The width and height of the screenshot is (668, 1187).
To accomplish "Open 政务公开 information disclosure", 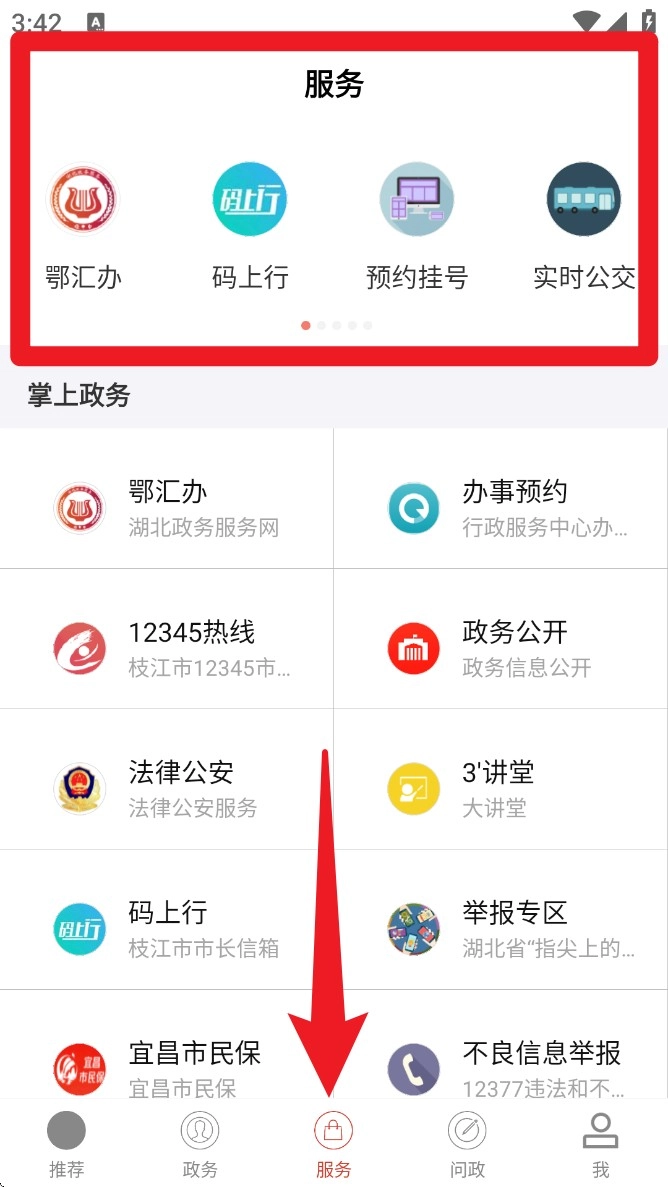I will [500, 648].
